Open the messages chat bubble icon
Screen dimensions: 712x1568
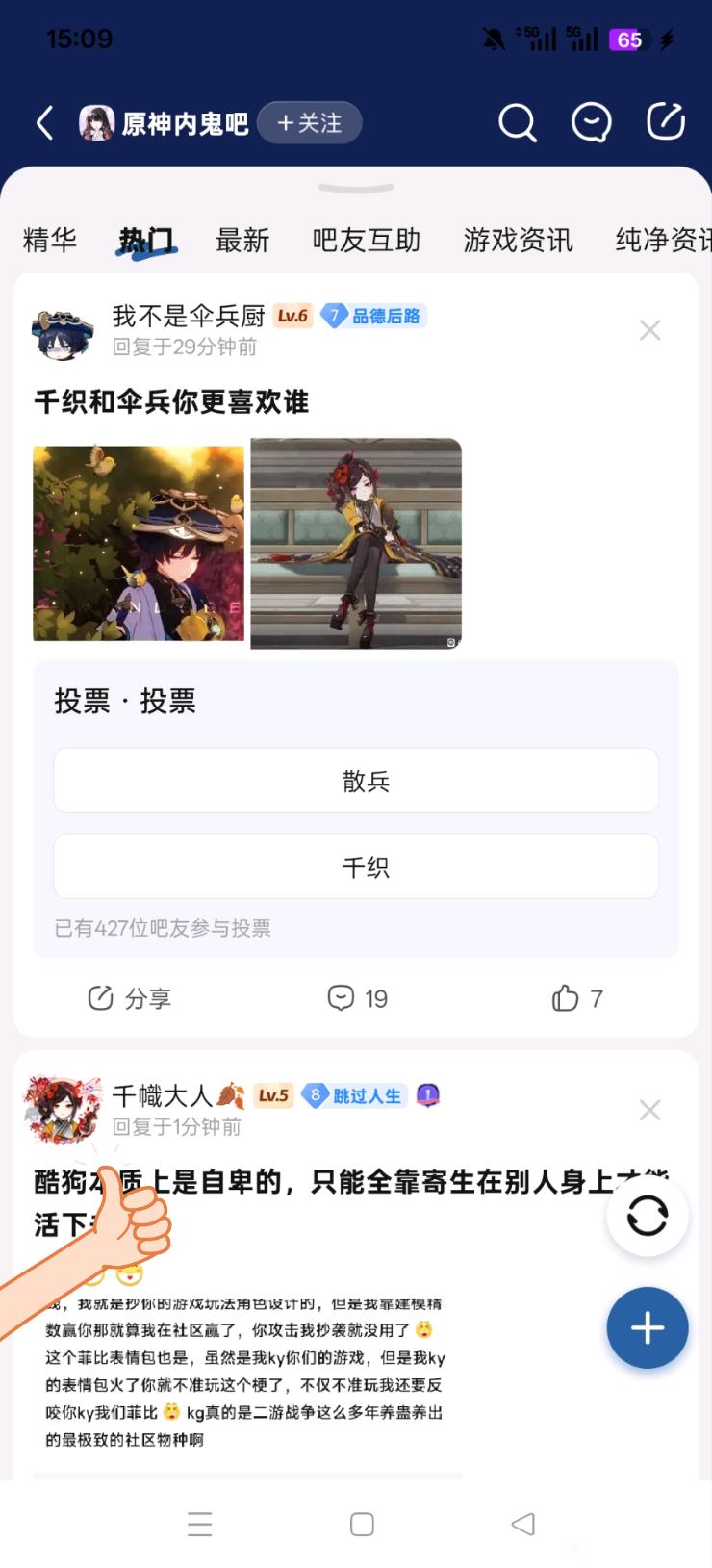click(591, 122)
